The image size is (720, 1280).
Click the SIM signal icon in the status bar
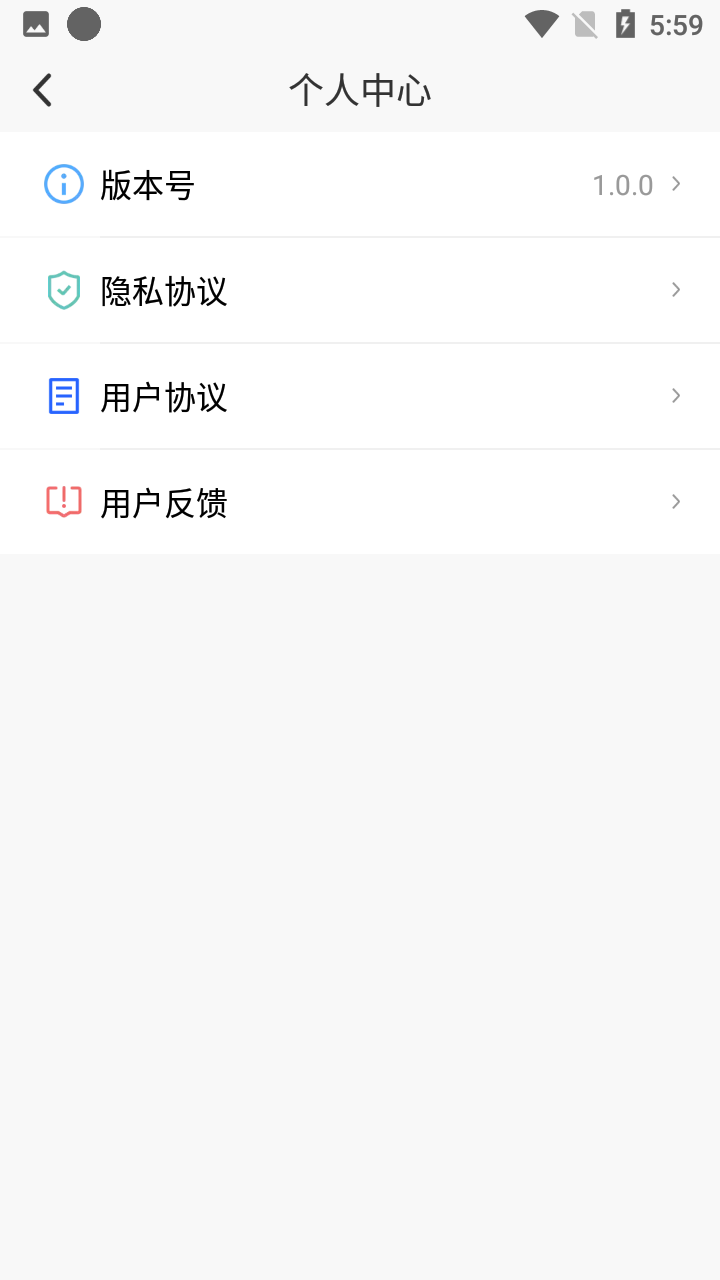585,23
